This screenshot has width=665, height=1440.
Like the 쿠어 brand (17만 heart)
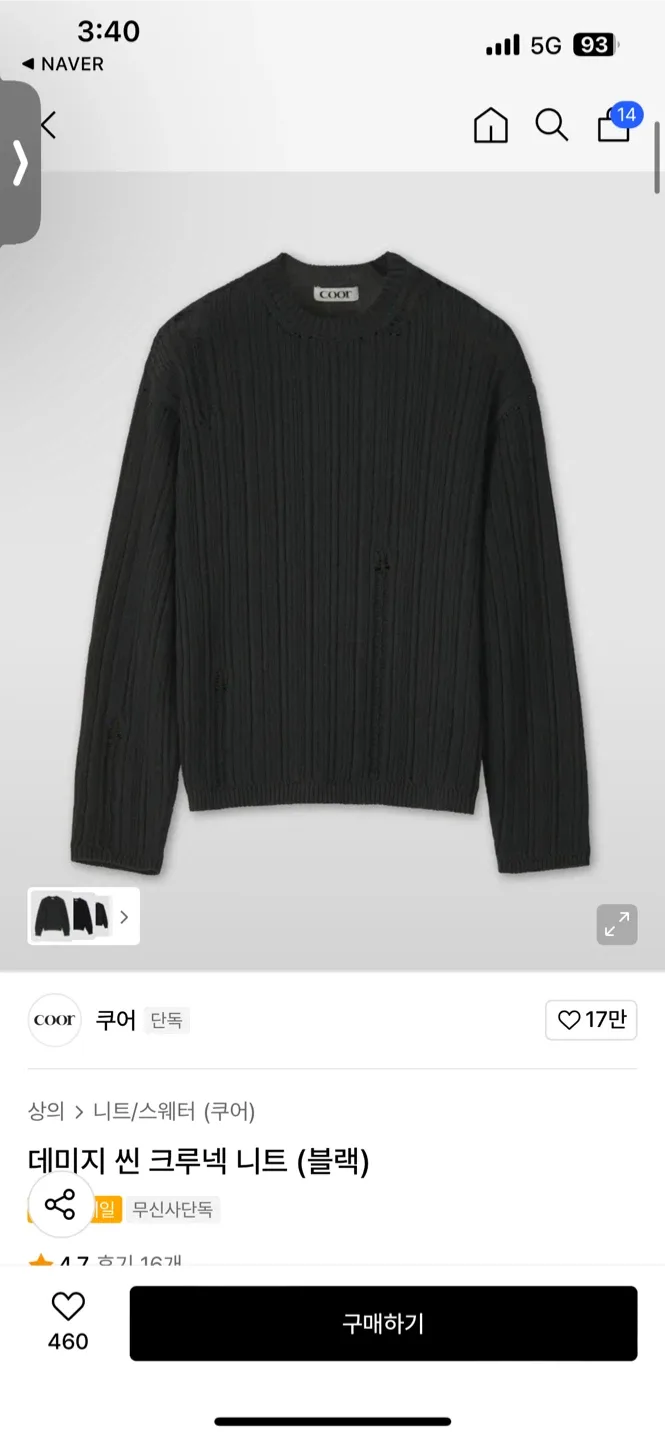[591, 1020]
